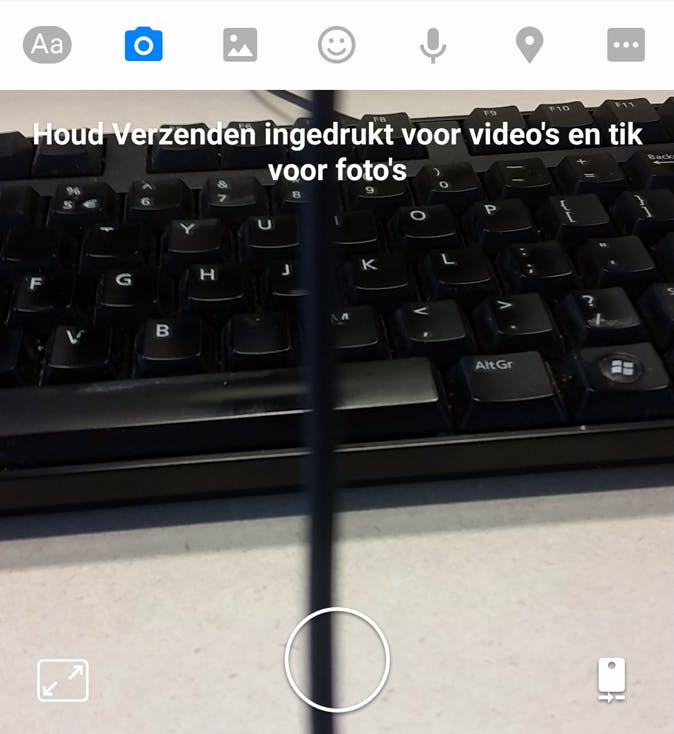The image size is (674, 734).
Task: Switch to the Aa text keyboard
Action: click(48, 45)
